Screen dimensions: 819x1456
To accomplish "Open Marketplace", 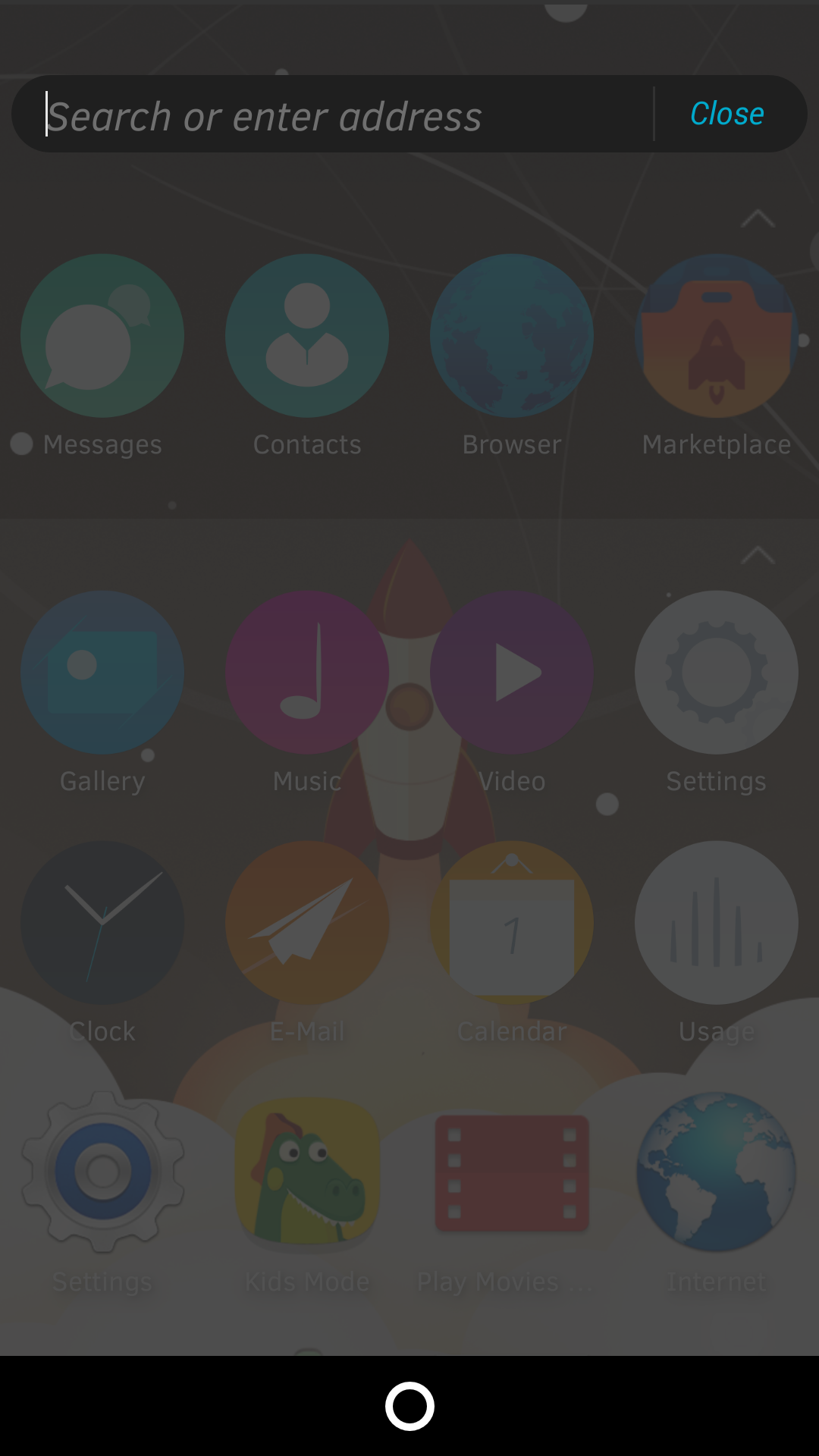I will (717, 336).
